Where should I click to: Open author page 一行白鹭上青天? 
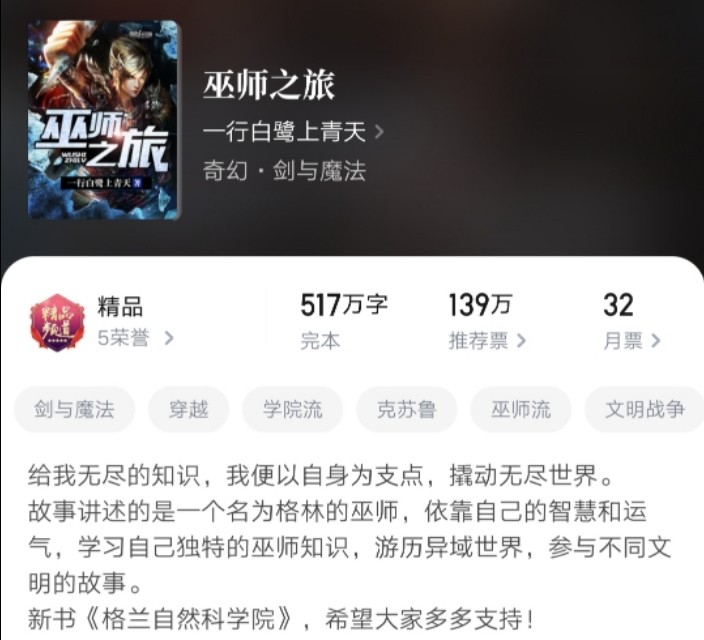click(x=293, y=131)
